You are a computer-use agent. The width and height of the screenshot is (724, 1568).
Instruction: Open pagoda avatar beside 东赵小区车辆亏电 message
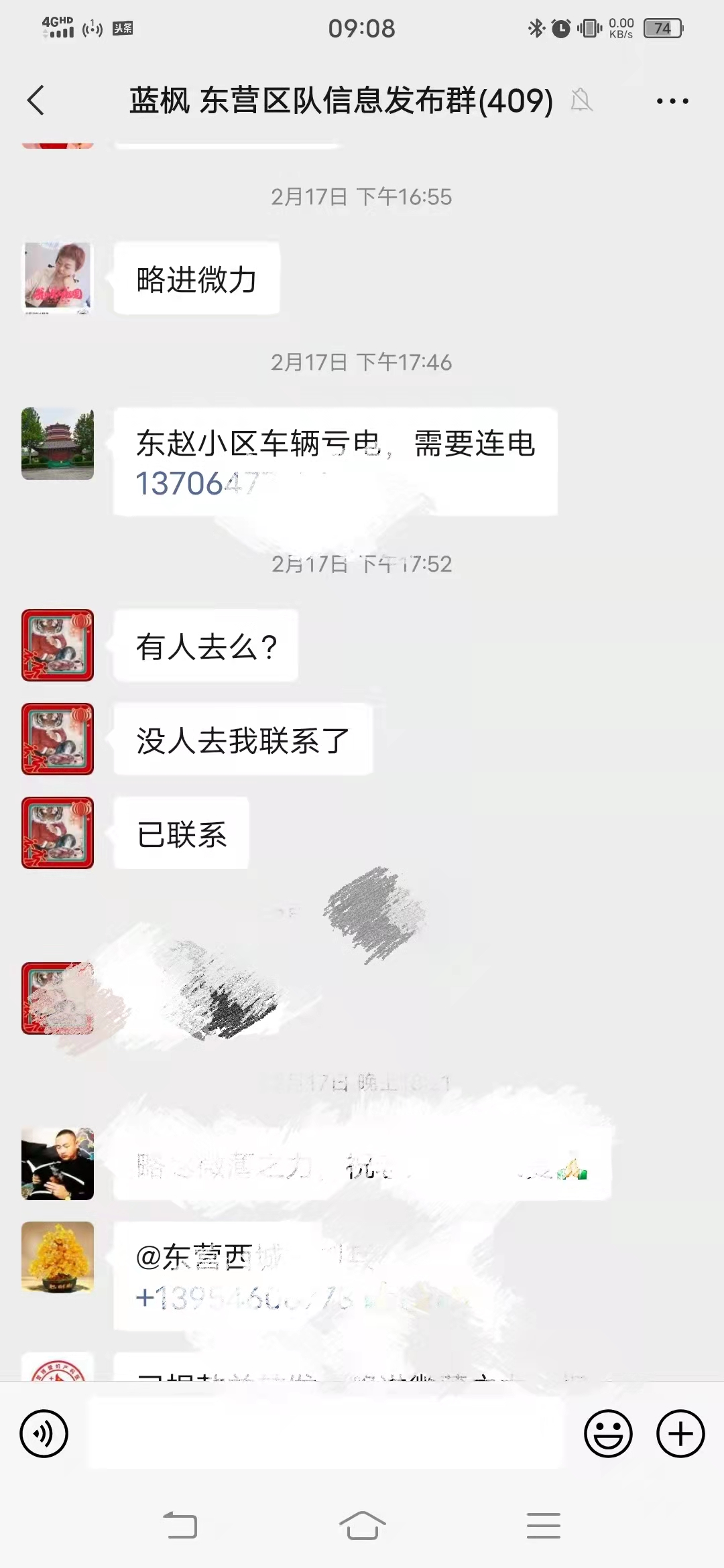click(x=58, y=444)
